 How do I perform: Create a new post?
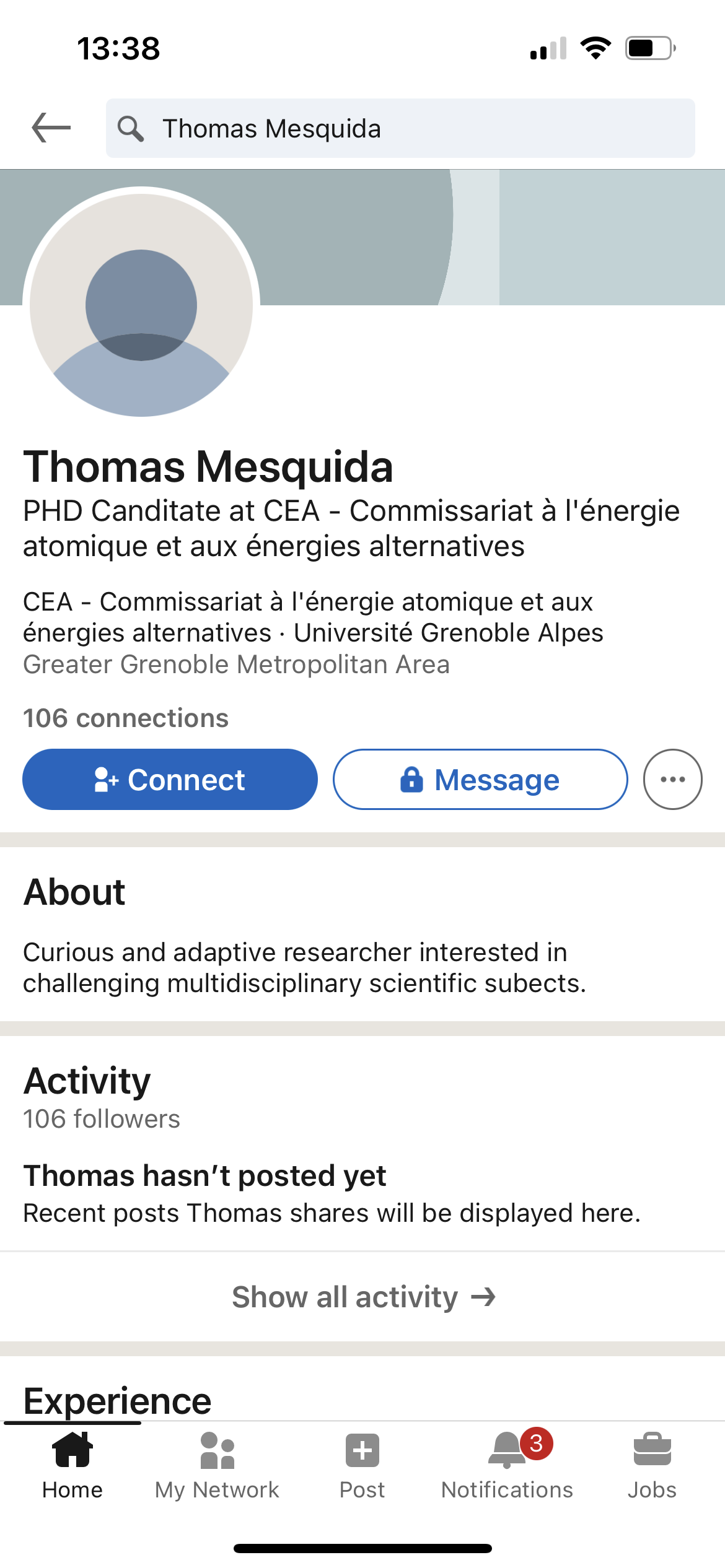click(362, 1466)
